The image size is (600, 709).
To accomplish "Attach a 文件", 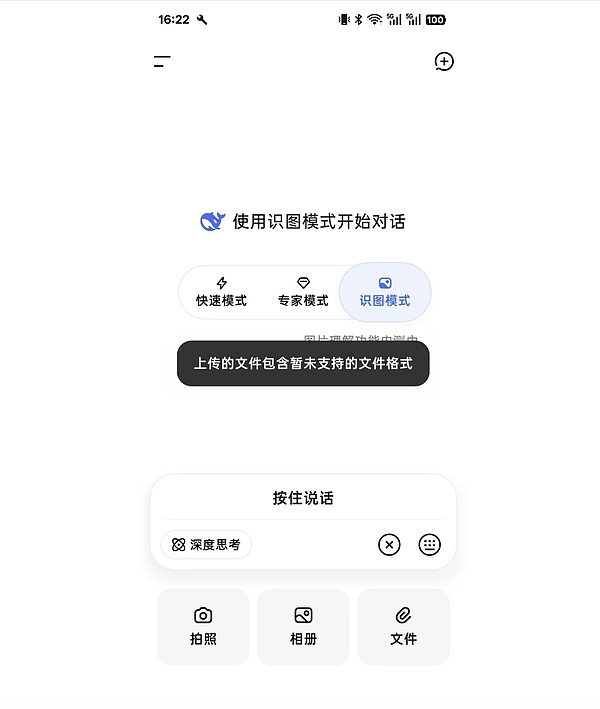I will 403,626.
